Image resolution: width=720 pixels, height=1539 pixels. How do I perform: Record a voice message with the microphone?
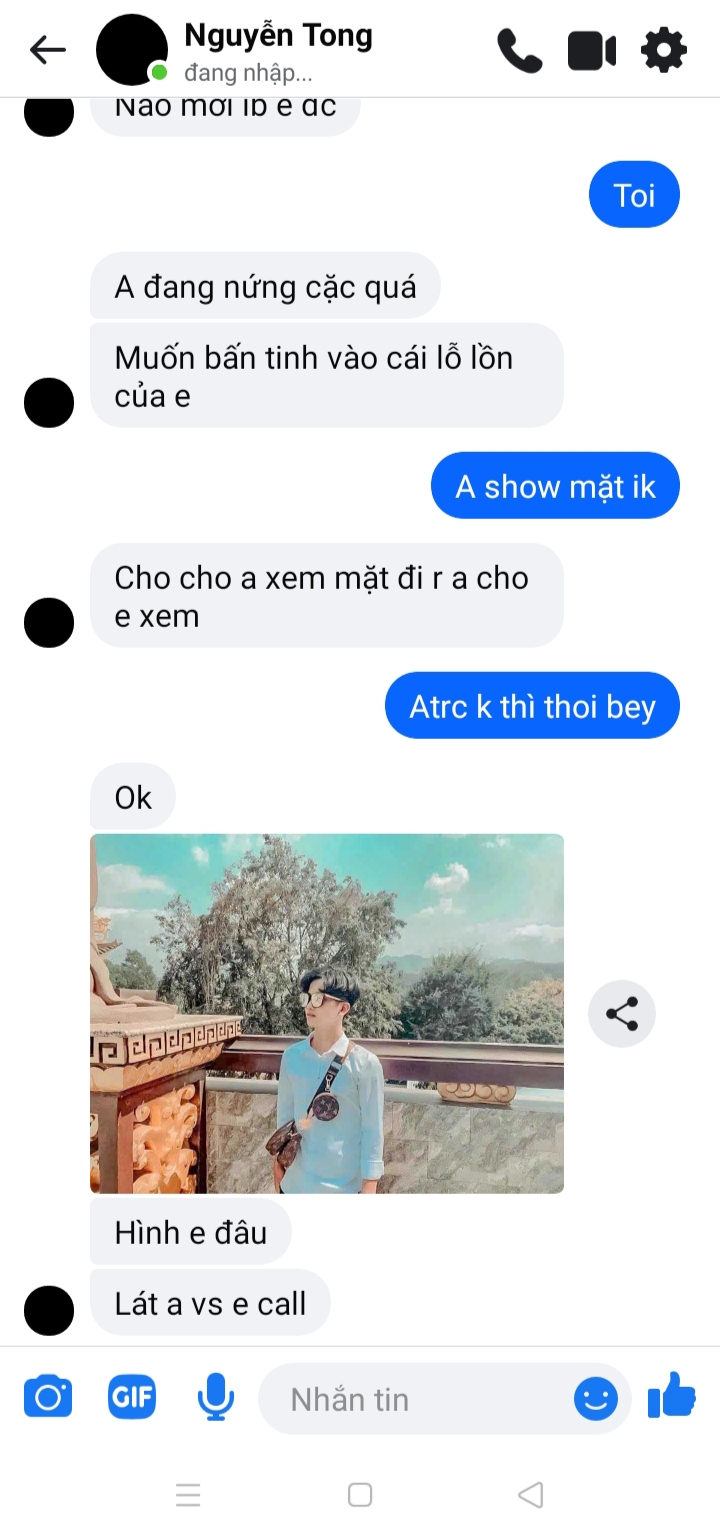pos(215,1397)
